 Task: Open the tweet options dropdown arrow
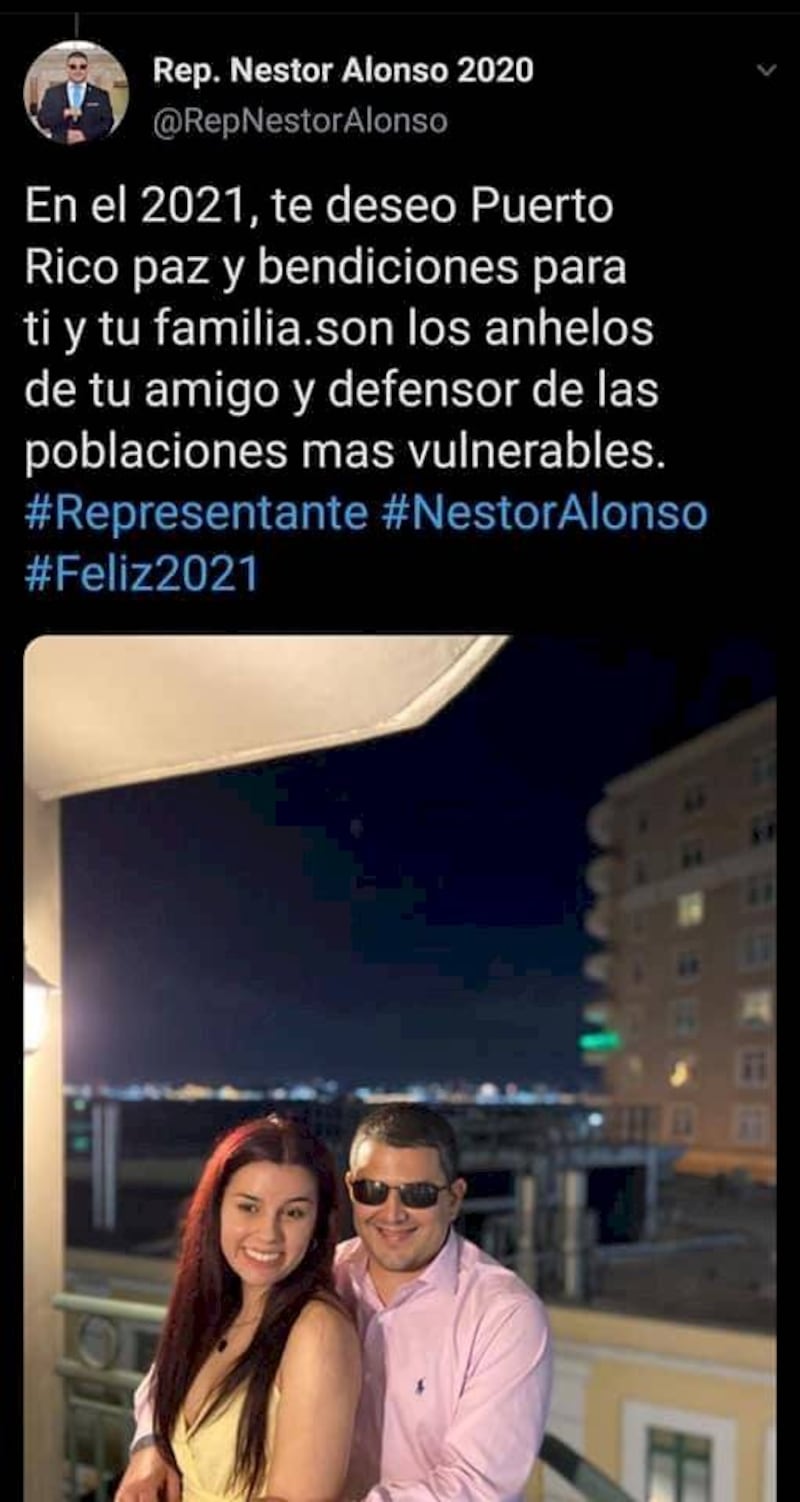coord(766,70)
